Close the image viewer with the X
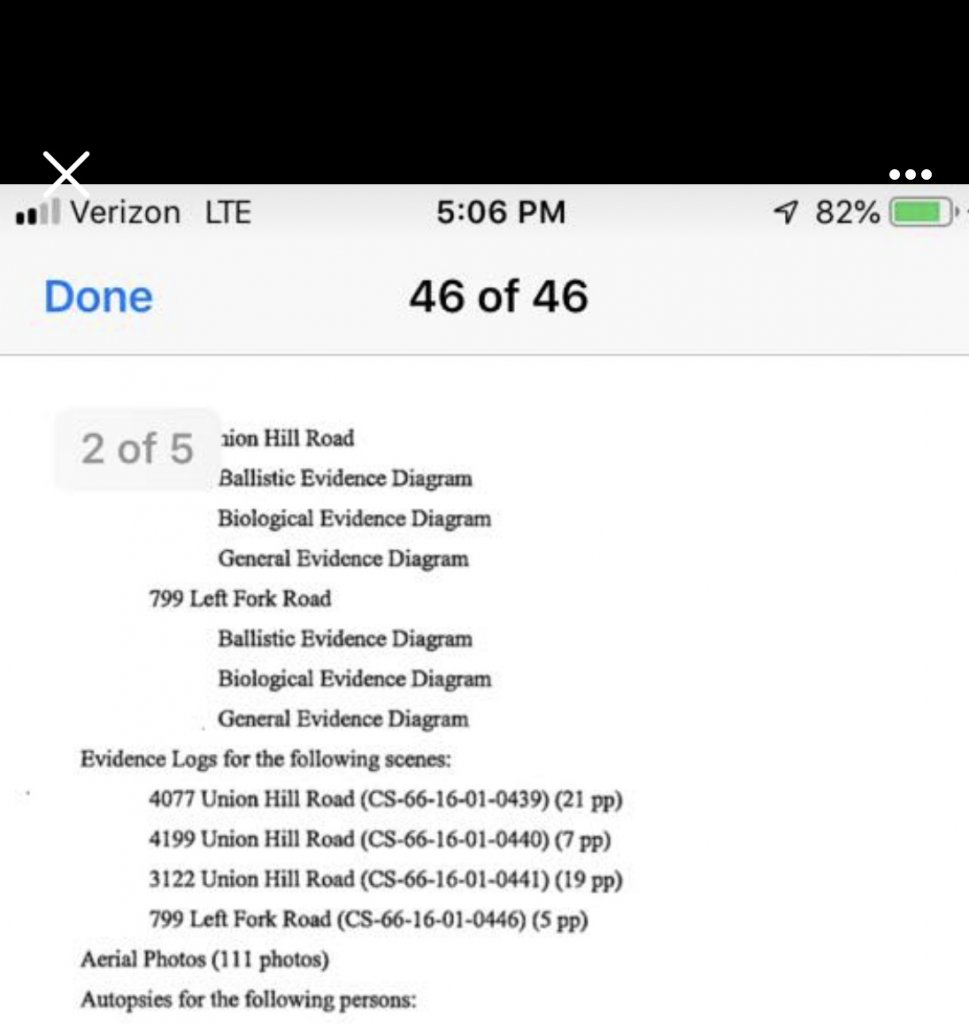969x1024 pixels. (66, 172)
